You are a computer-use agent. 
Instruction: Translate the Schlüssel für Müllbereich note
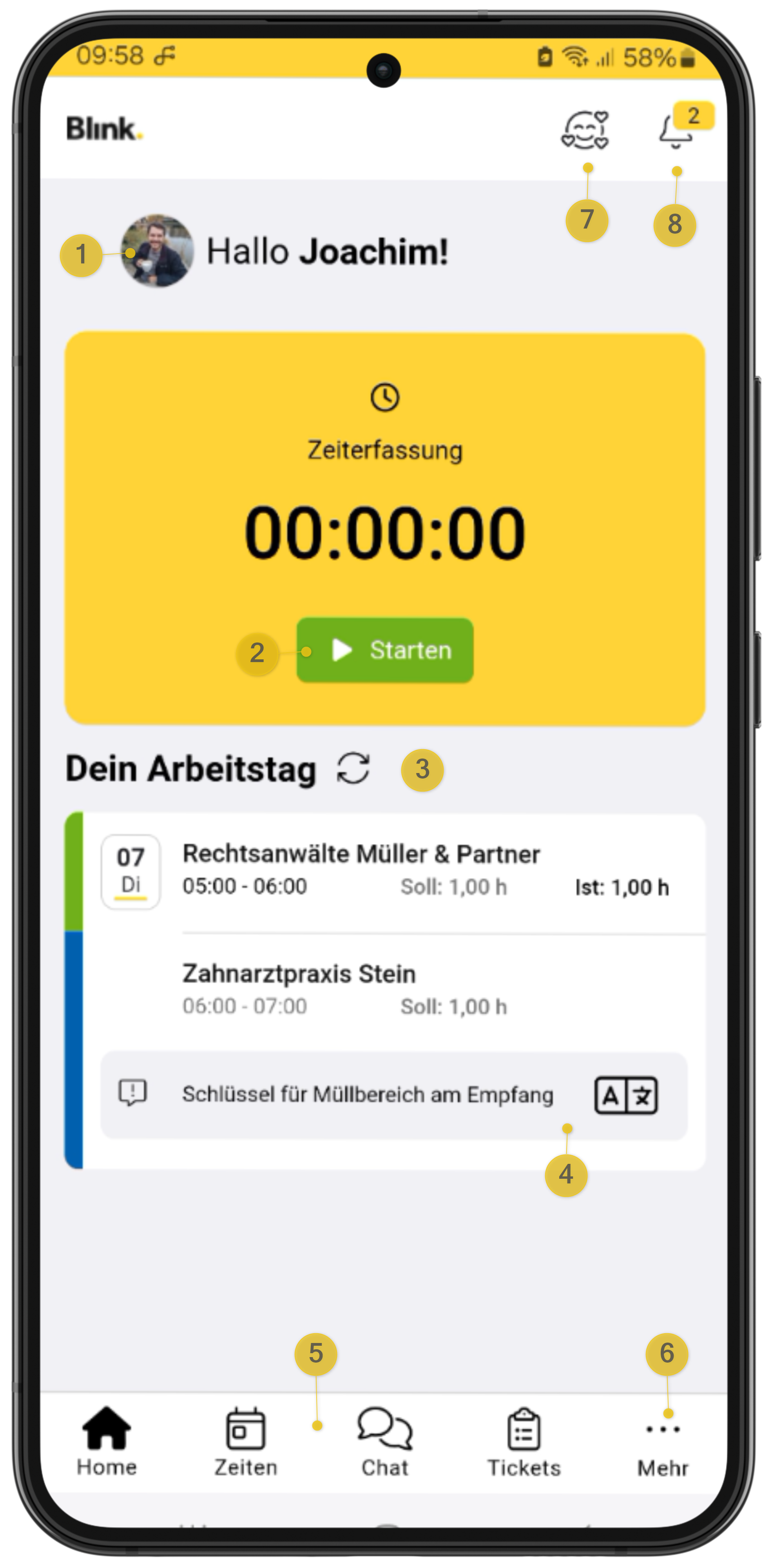(625, 1095)
